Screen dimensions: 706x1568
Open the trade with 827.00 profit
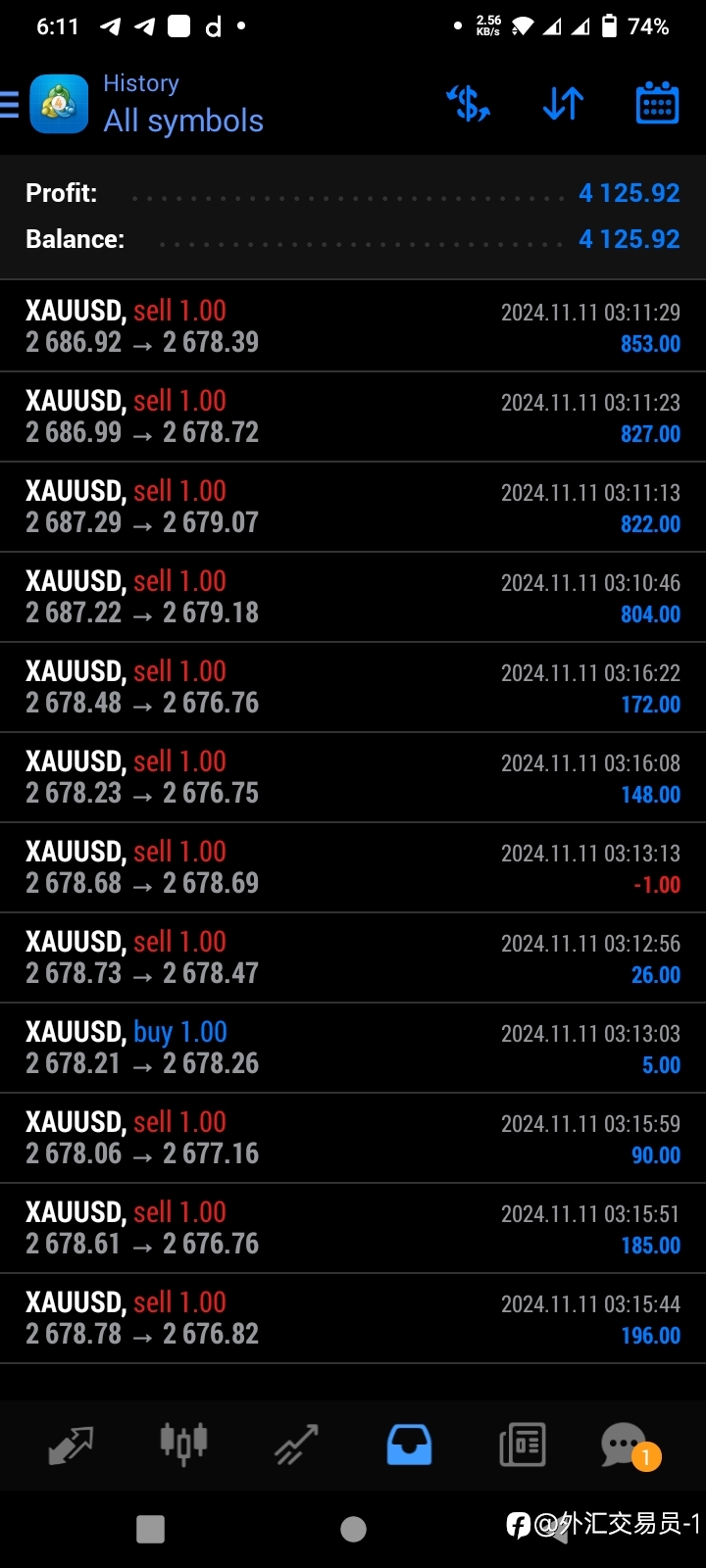[353, 416]
